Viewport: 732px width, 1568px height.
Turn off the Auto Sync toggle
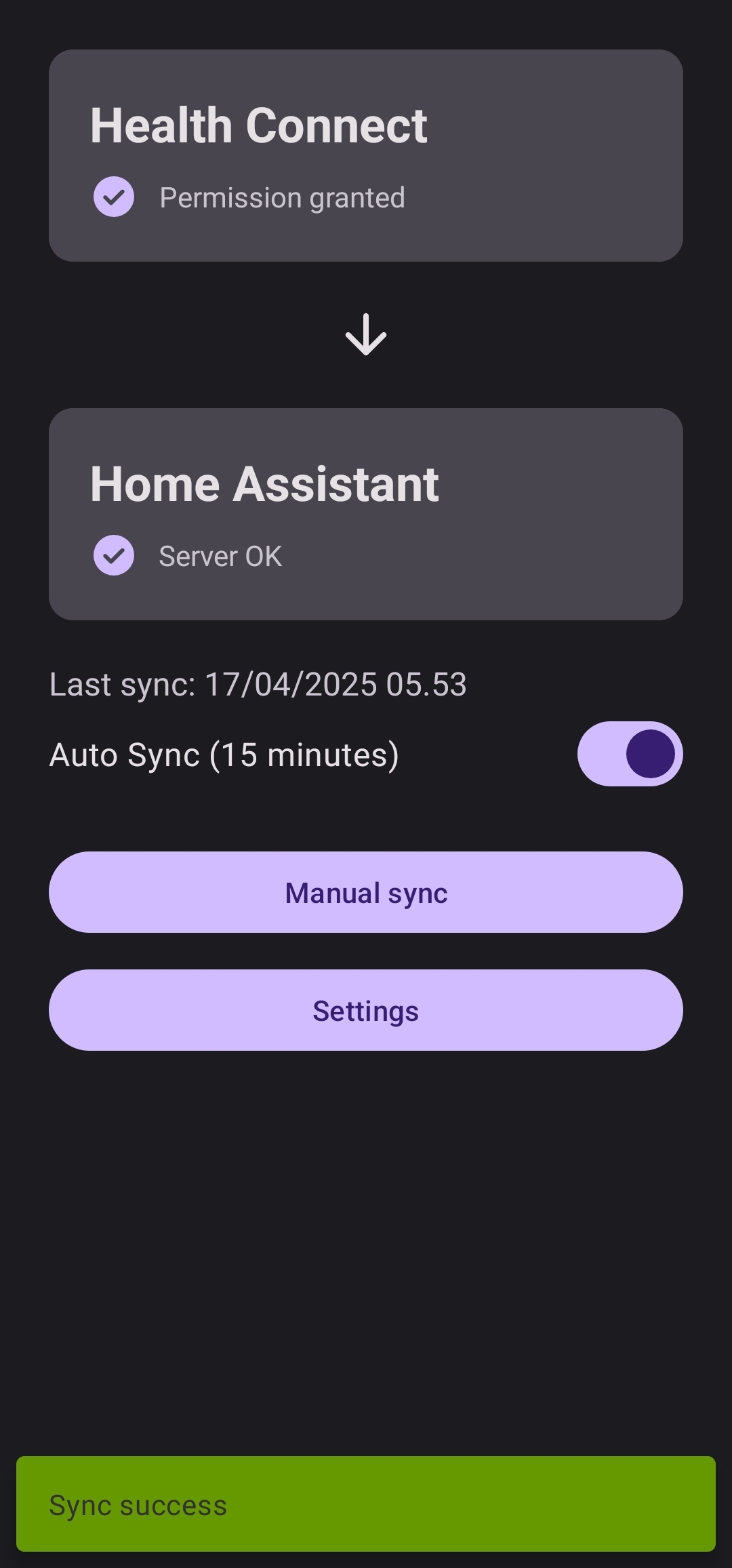tap(630, 754)
